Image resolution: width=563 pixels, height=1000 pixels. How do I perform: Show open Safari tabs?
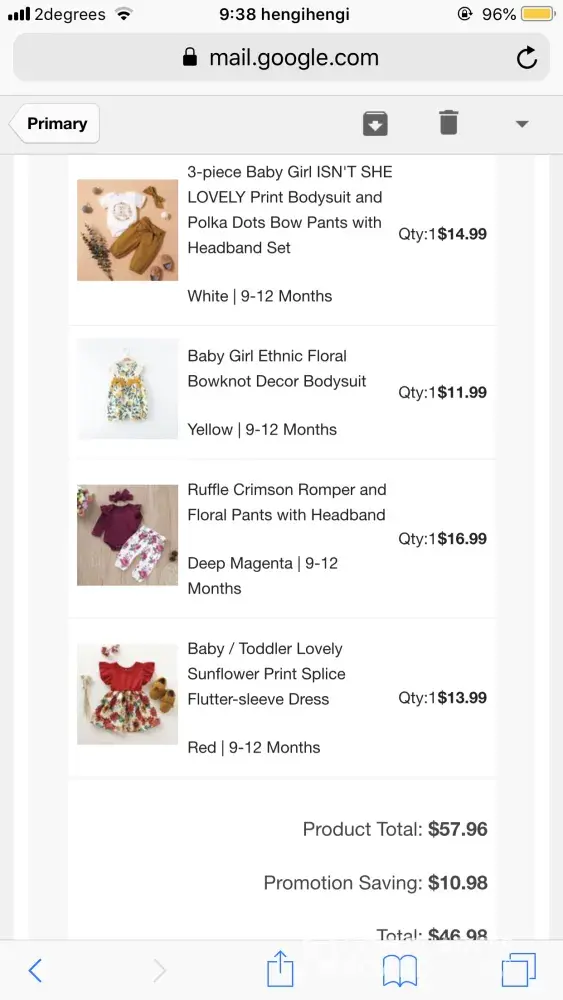518,970
